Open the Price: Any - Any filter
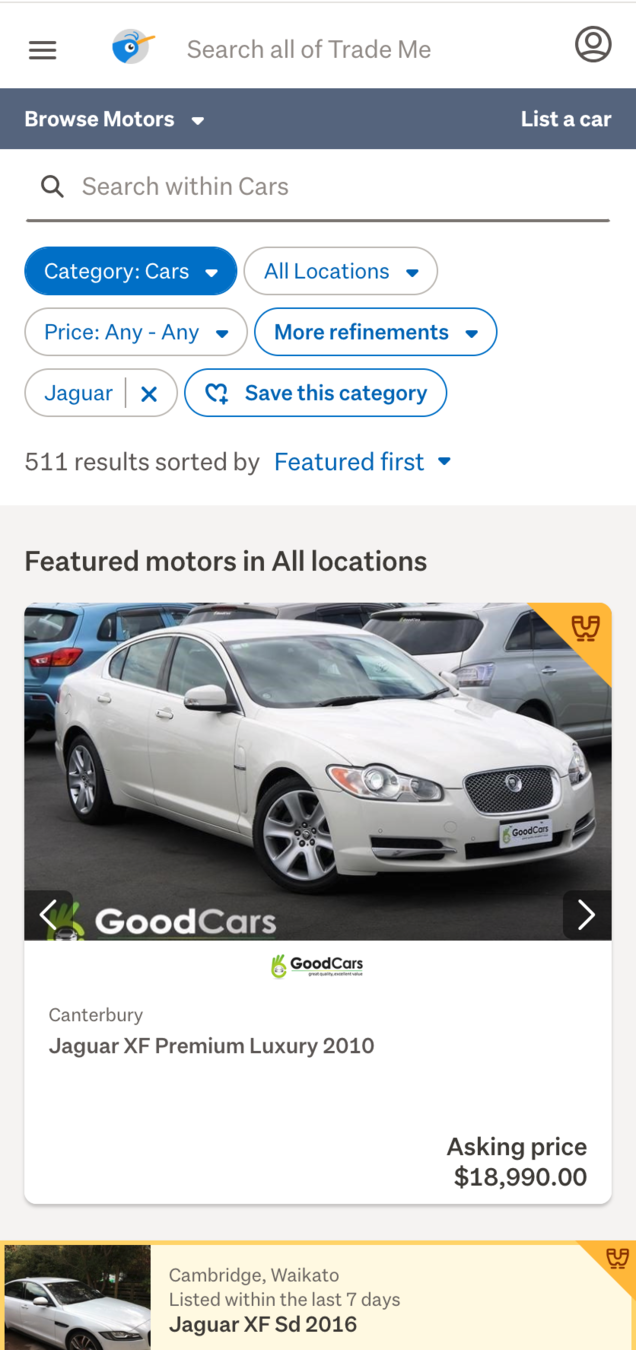The height and width of the screenshot is (1350, 636). click(135, 332)
